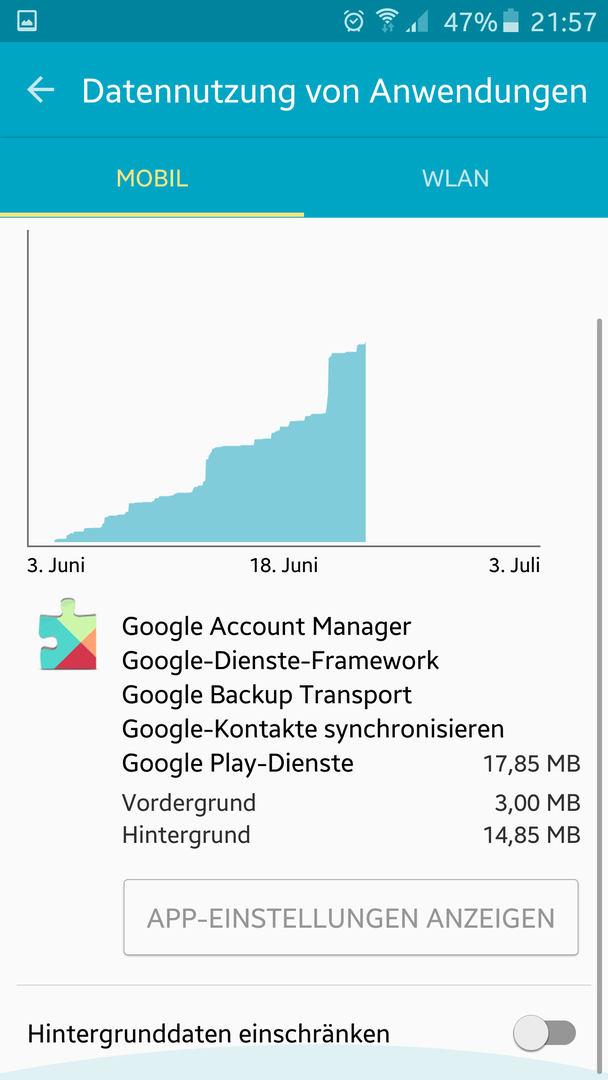Tap the App-Einstellungen anzeigen button
Screen dimensions: 608x1080
tap(350, 917)
